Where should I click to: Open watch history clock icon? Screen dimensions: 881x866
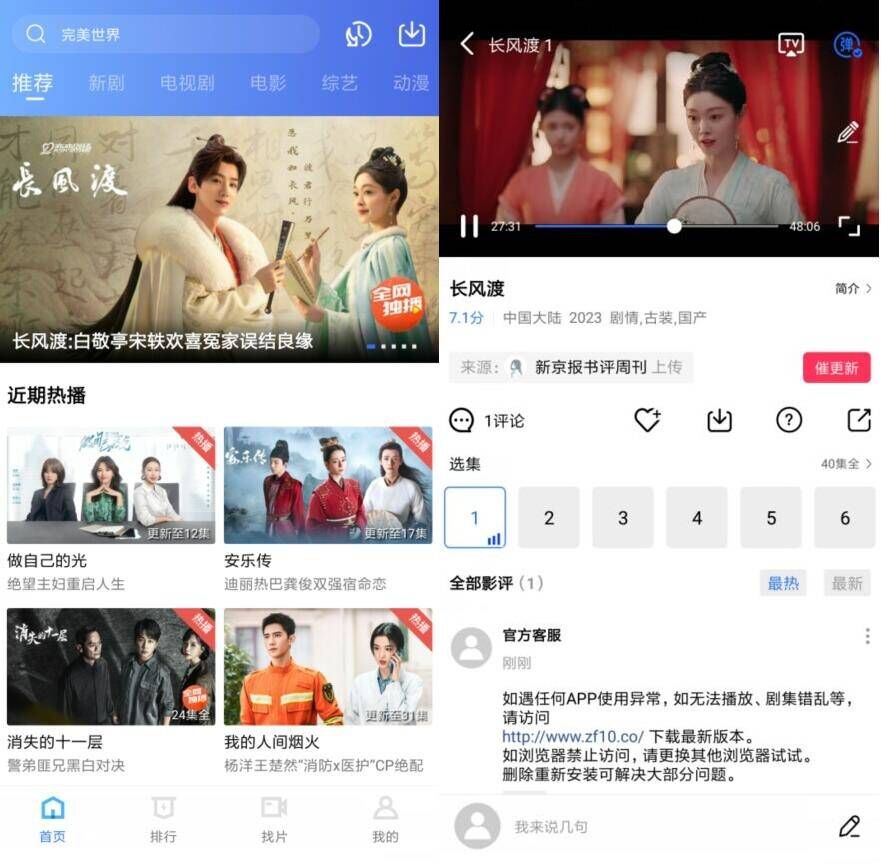358,35
